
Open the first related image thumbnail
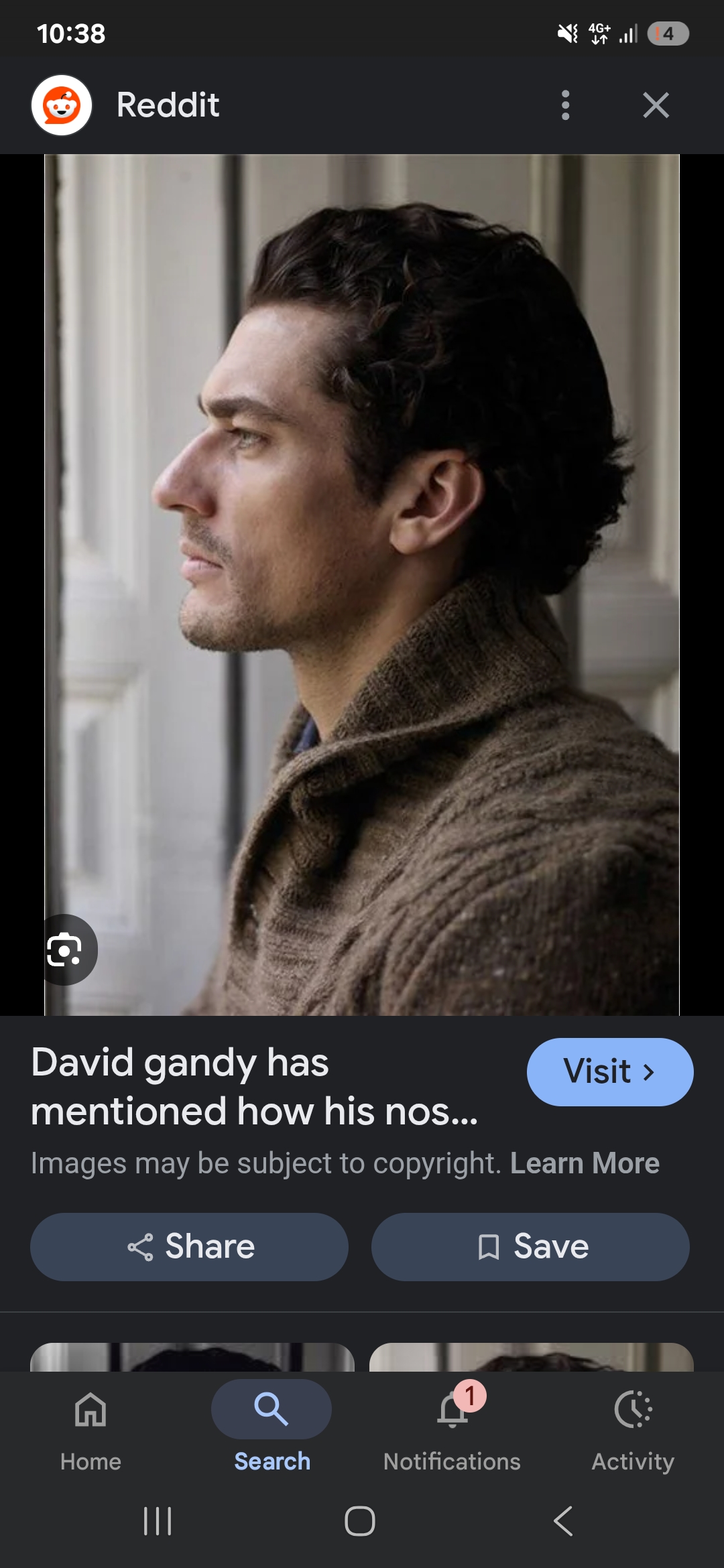click(x=192, y=1357)
